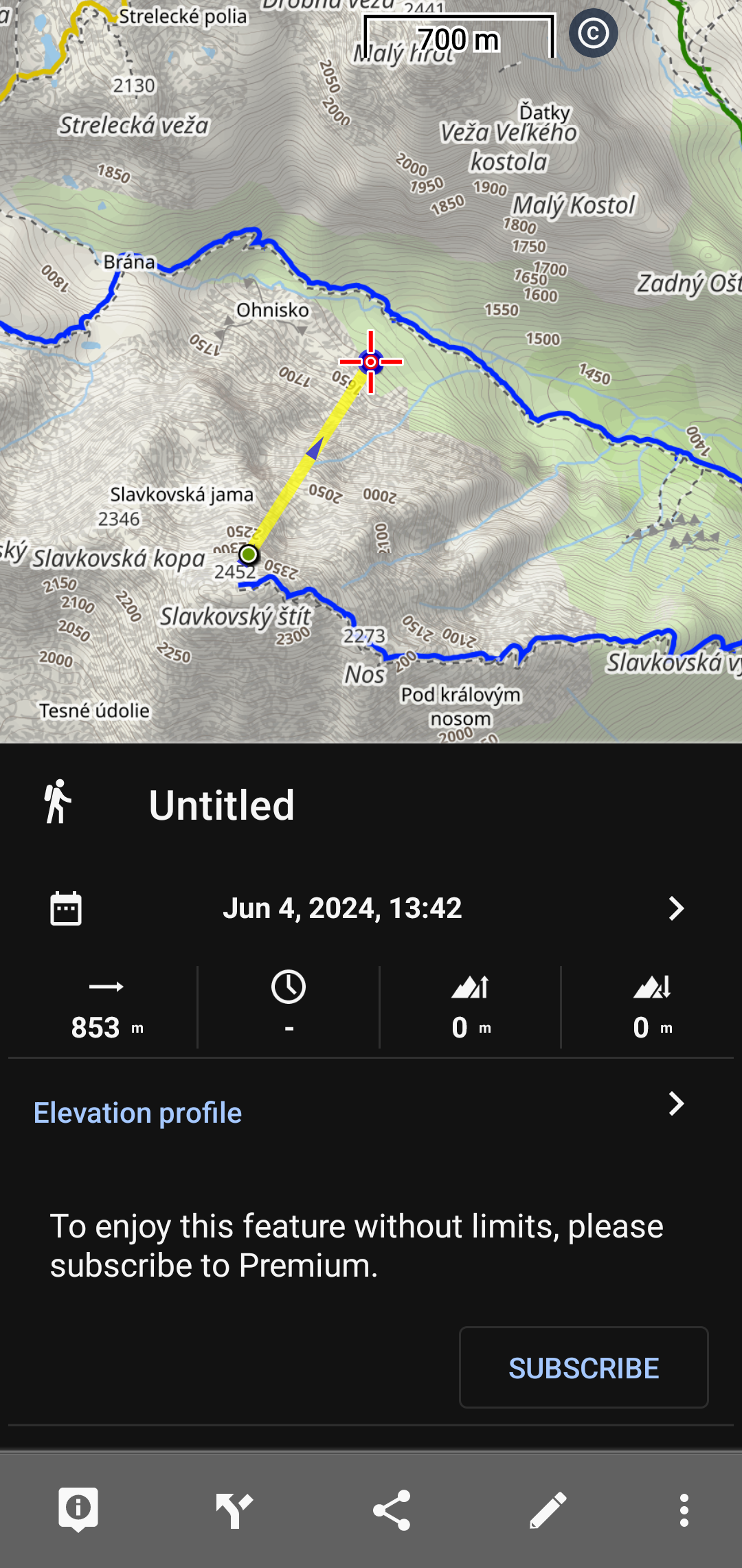Open the route directions arrow icon
This screenshot has height=1568, width=742.
pyautogui.click(x=234, y=1510)
